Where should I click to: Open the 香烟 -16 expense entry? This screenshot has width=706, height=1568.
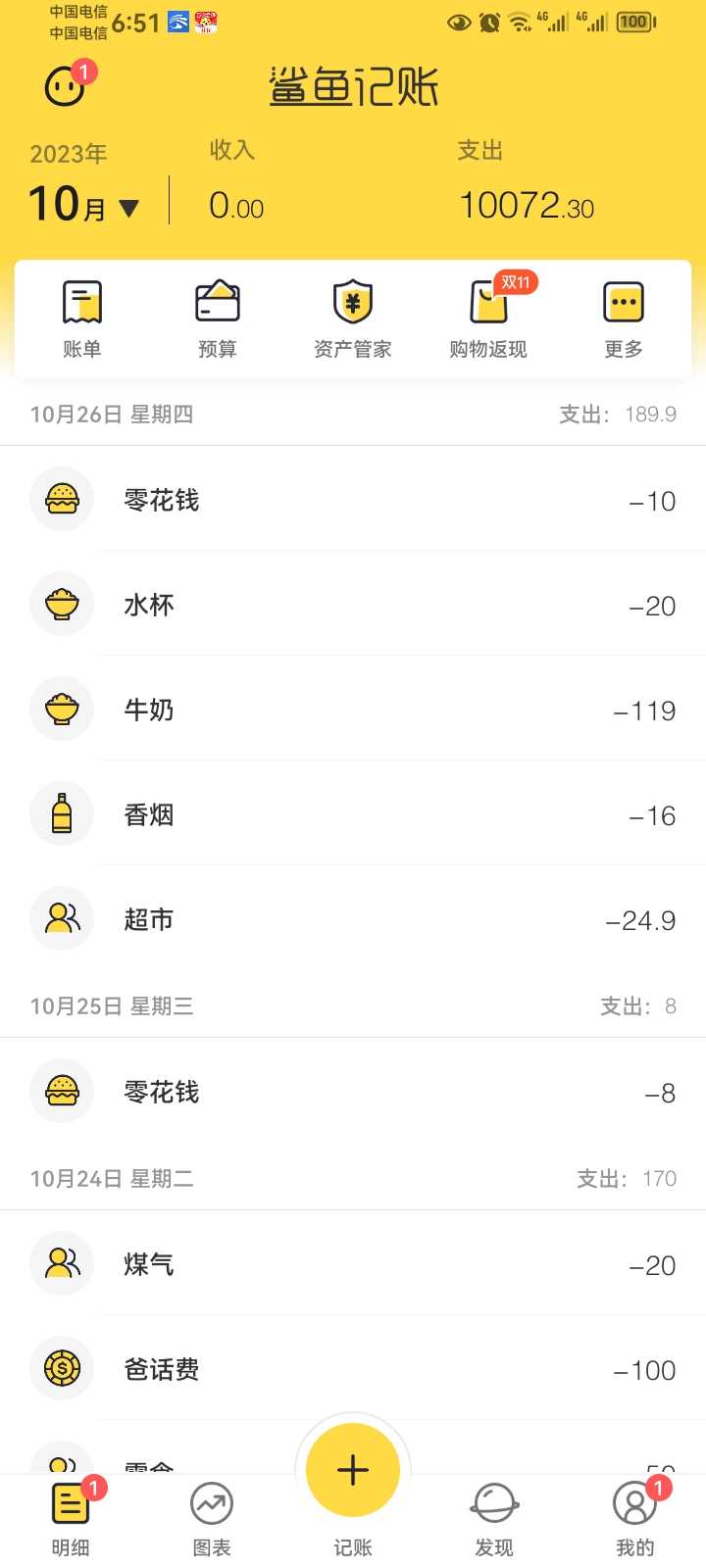click(x=353, y=815)
